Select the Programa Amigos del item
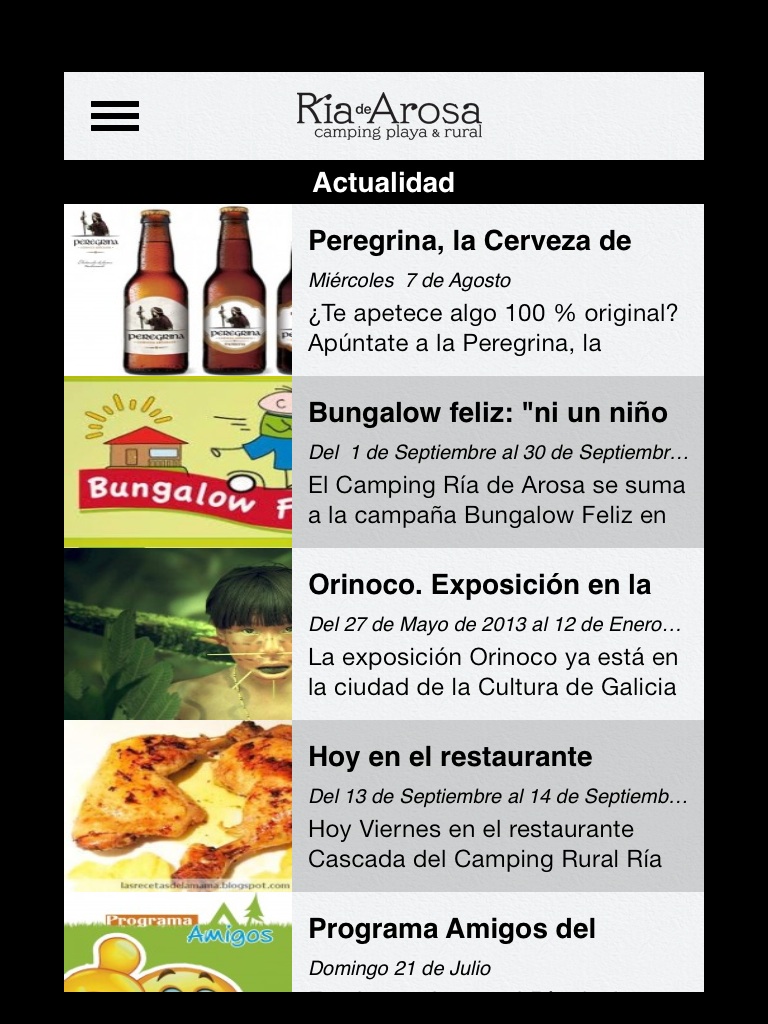 (452, 929)
